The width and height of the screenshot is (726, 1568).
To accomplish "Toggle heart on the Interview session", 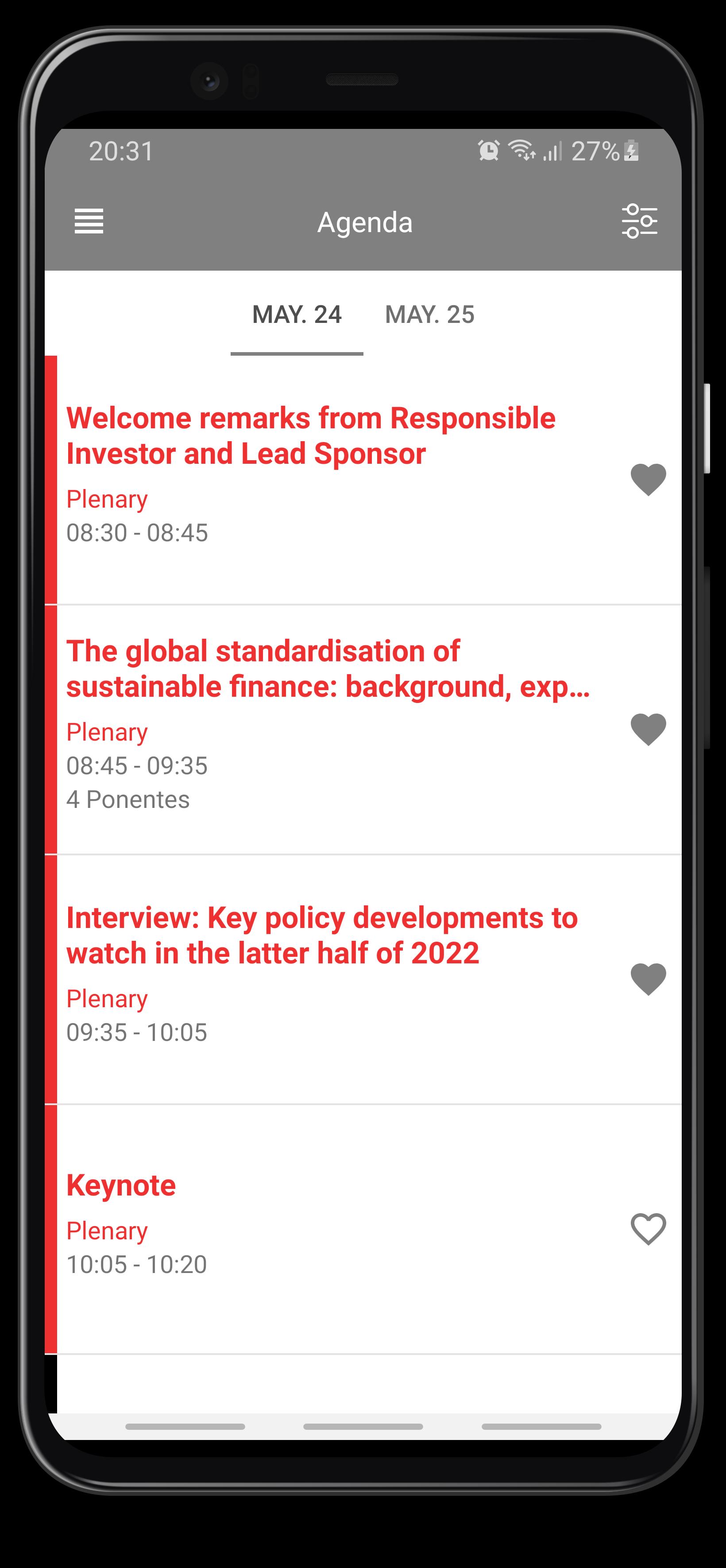I will [648, 979].
